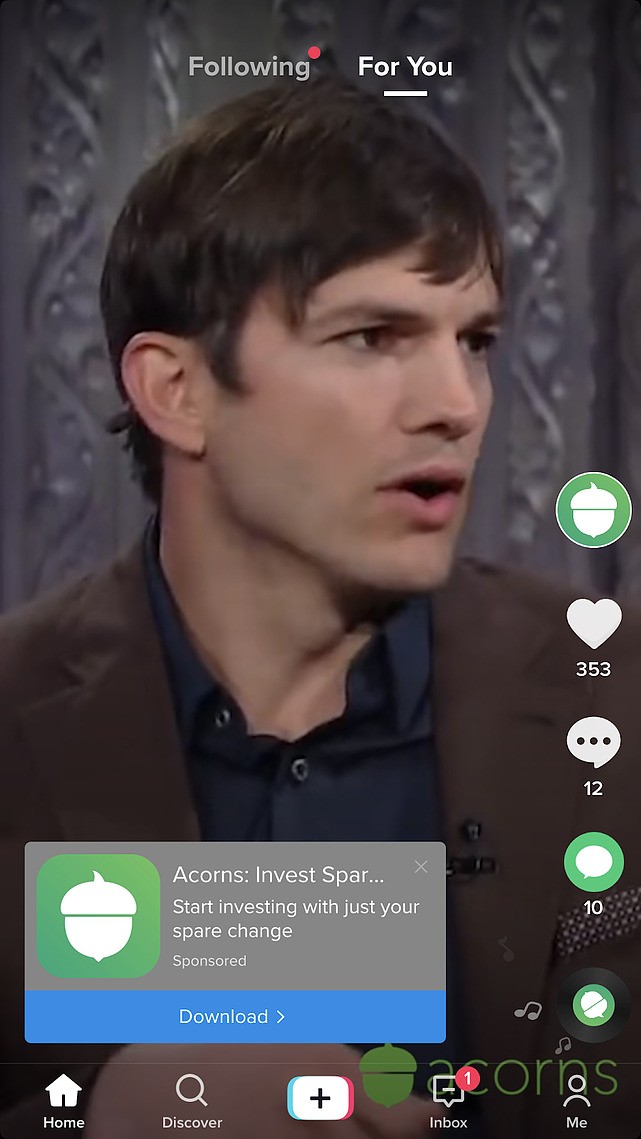This screenshot has height=1139, width=641.
Task: Check the Inbox tab
Action: click(449, 1101)
